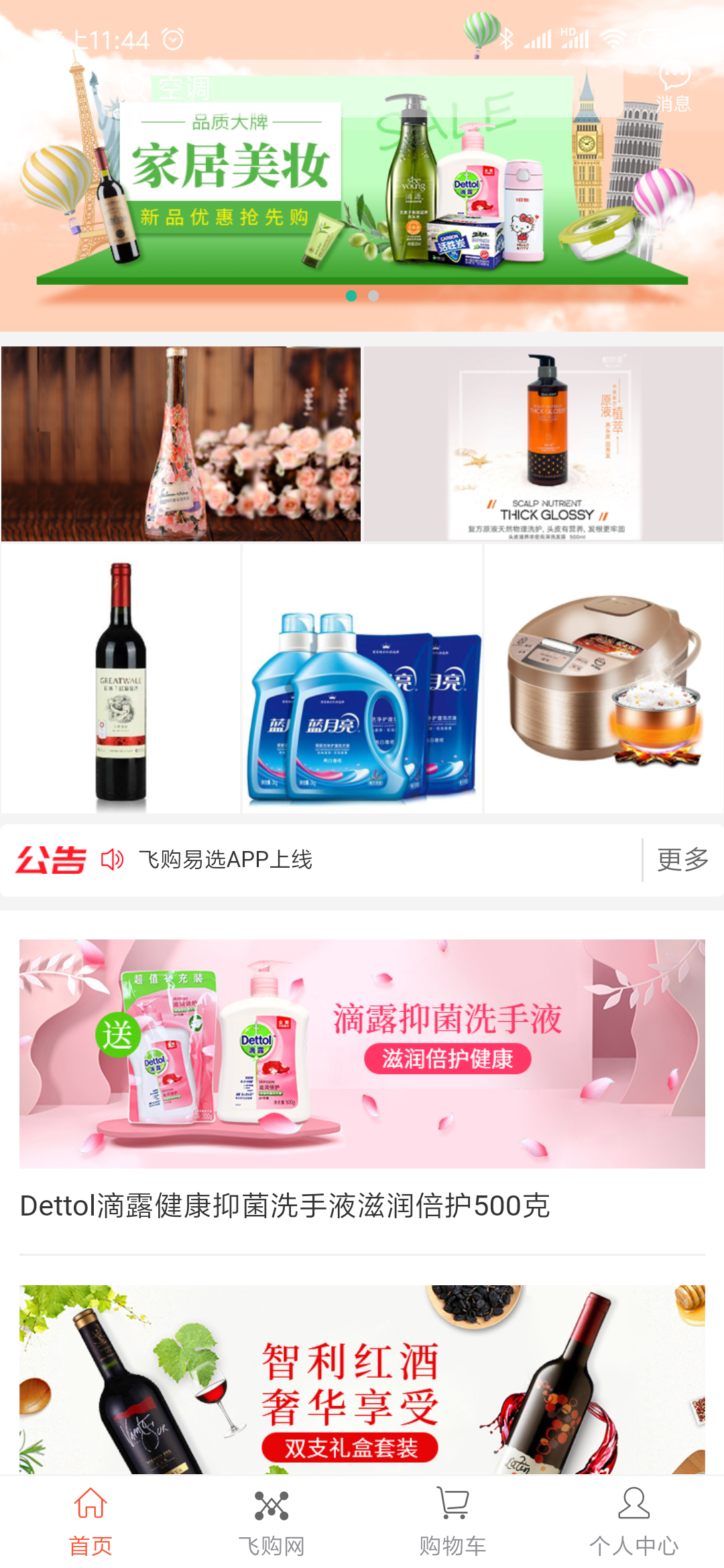Open the rice cooker product tile
This screenshot has height=1568, width=724.
(x=604, y=678)
